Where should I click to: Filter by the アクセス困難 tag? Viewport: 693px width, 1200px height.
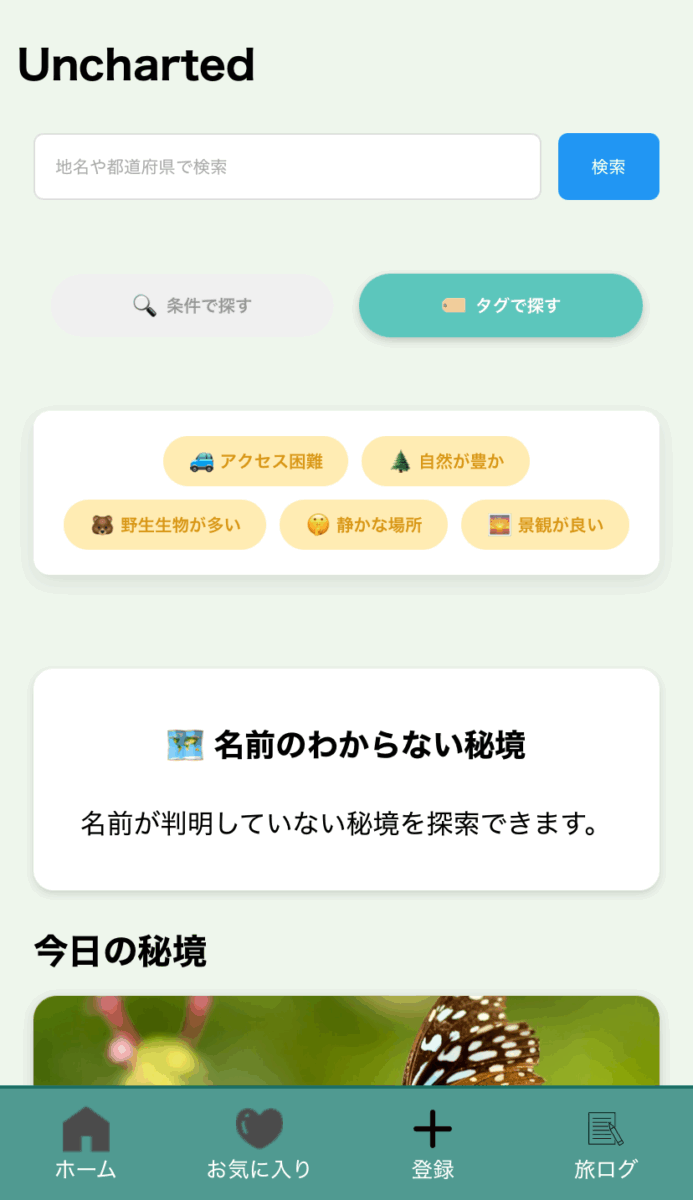256,462
